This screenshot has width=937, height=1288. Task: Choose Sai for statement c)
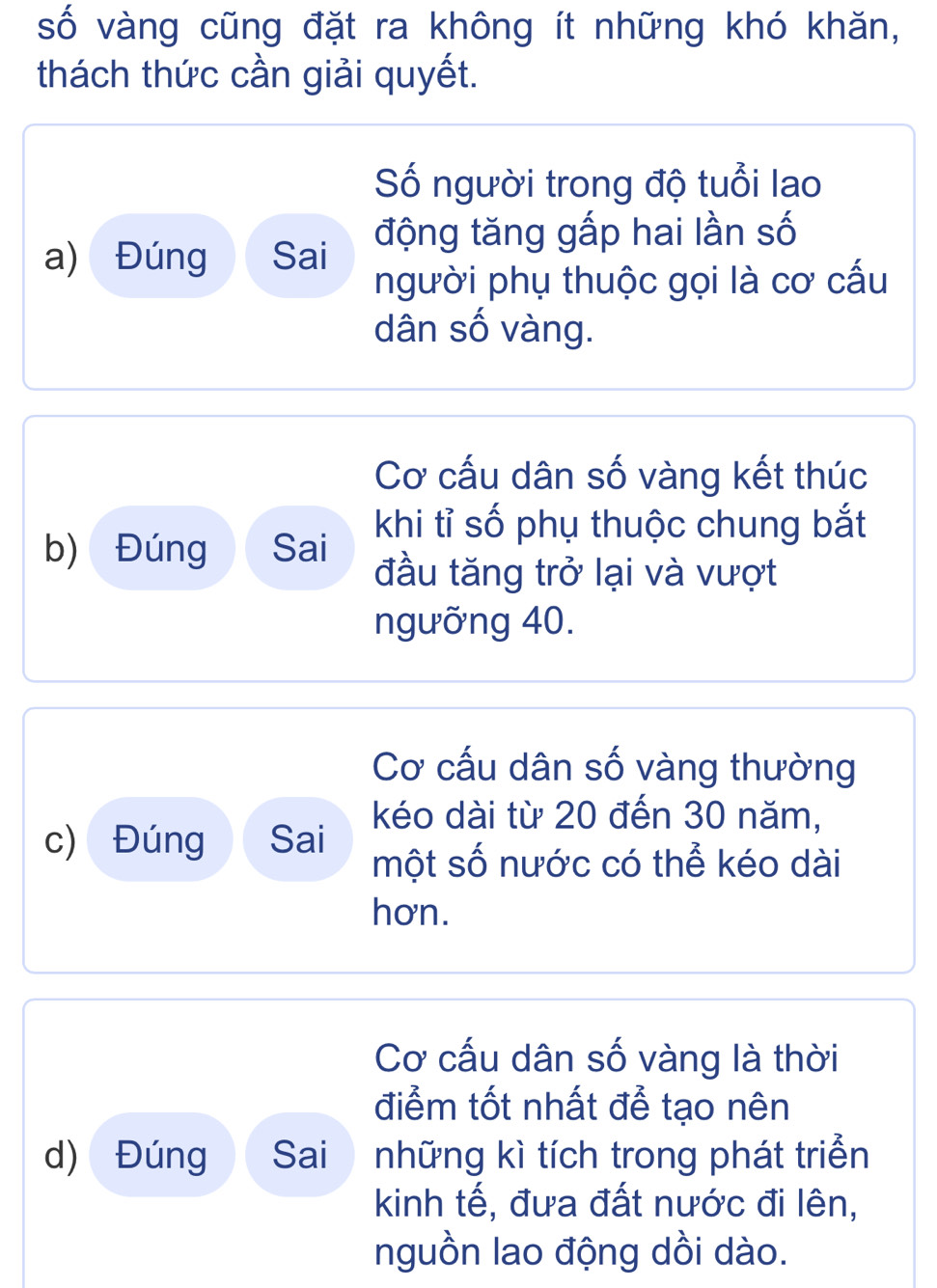tap(297, 839)
